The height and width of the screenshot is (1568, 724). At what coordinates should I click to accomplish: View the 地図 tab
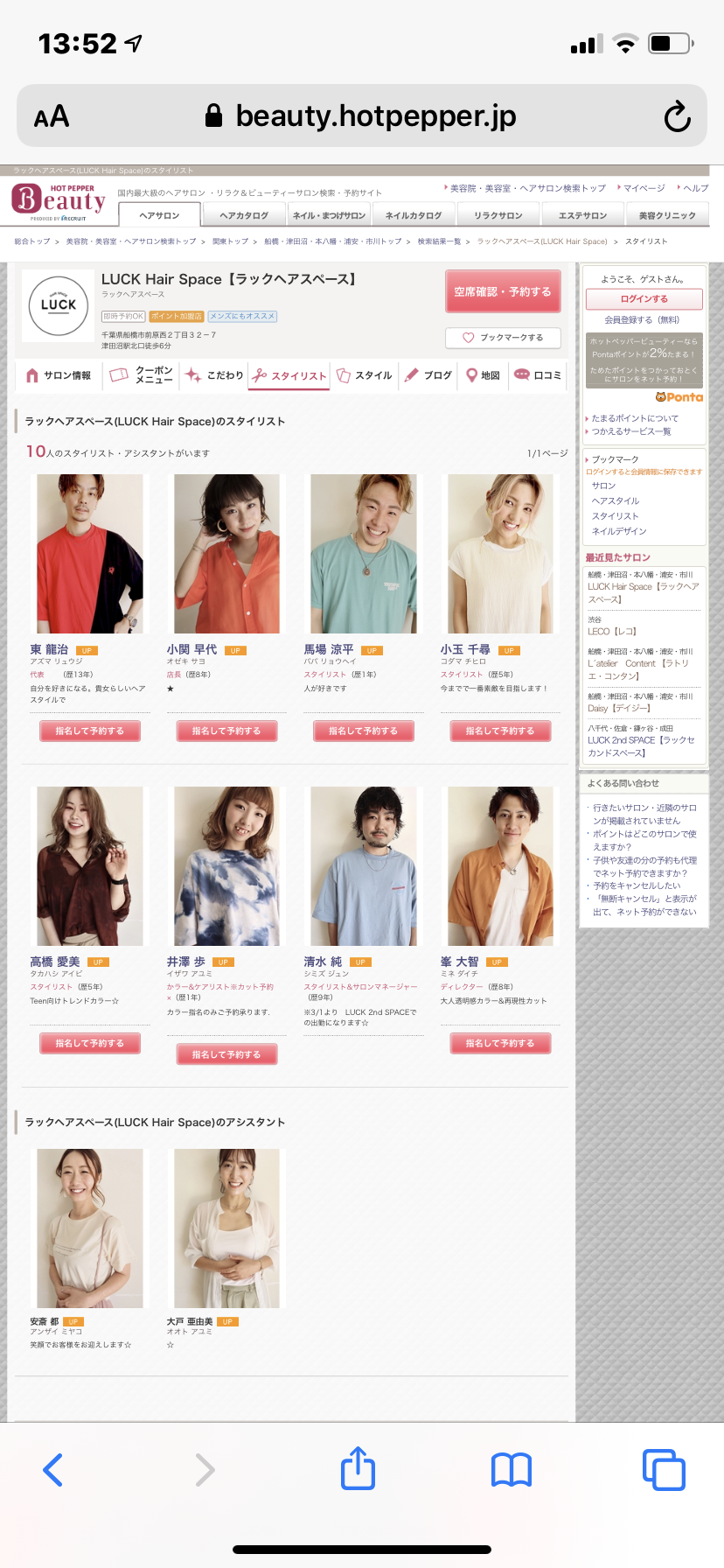(x=484, y=375)
